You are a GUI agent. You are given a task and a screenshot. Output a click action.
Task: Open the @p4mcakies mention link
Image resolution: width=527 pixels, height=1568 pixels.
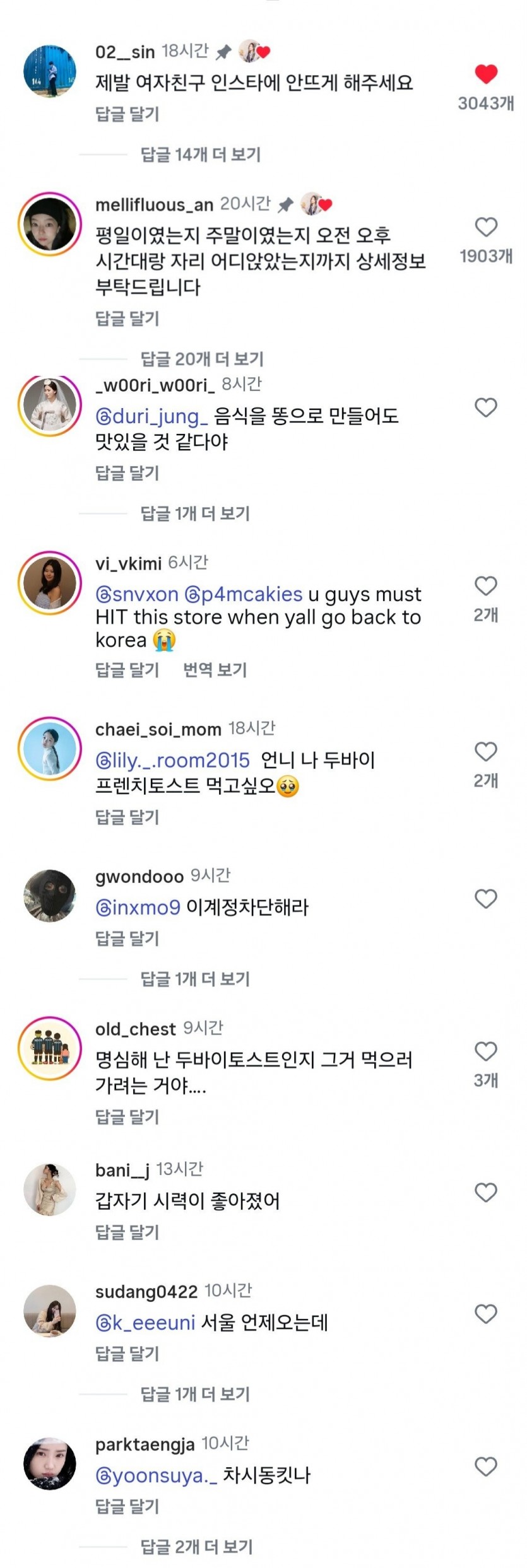[x=243, y=594]
